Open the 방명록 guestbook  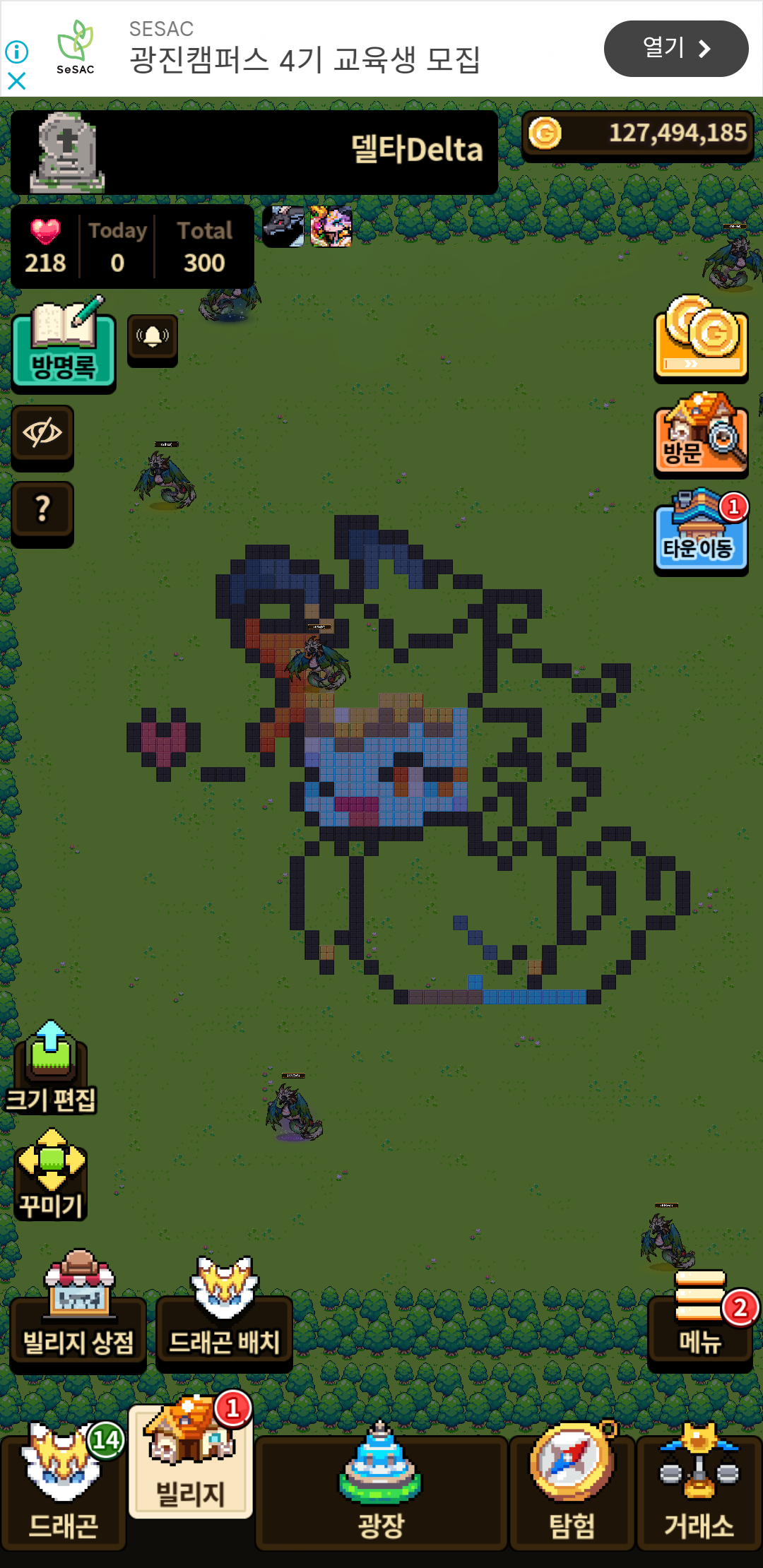click(x=64, y=345)
